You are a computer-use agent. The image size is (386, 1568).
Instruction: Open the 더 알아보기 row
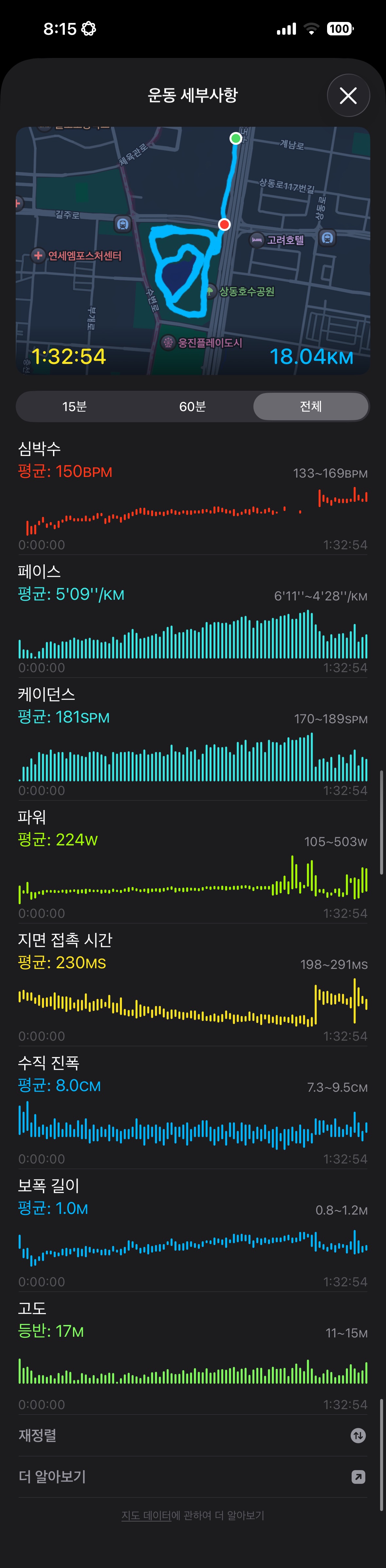click(x=193, y=1477)
